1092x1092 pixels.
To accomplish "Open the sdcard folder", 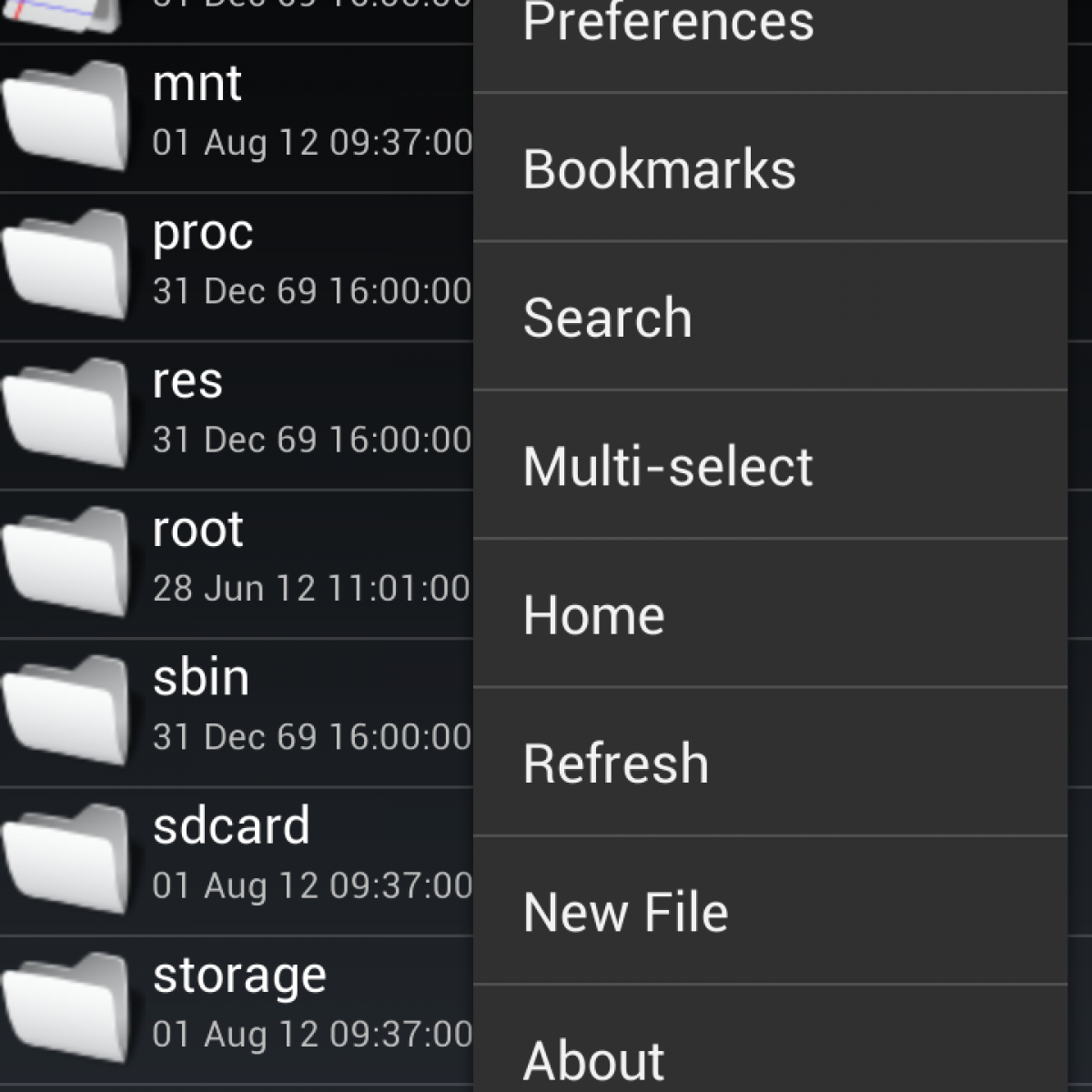I will [x=237, y=860].
